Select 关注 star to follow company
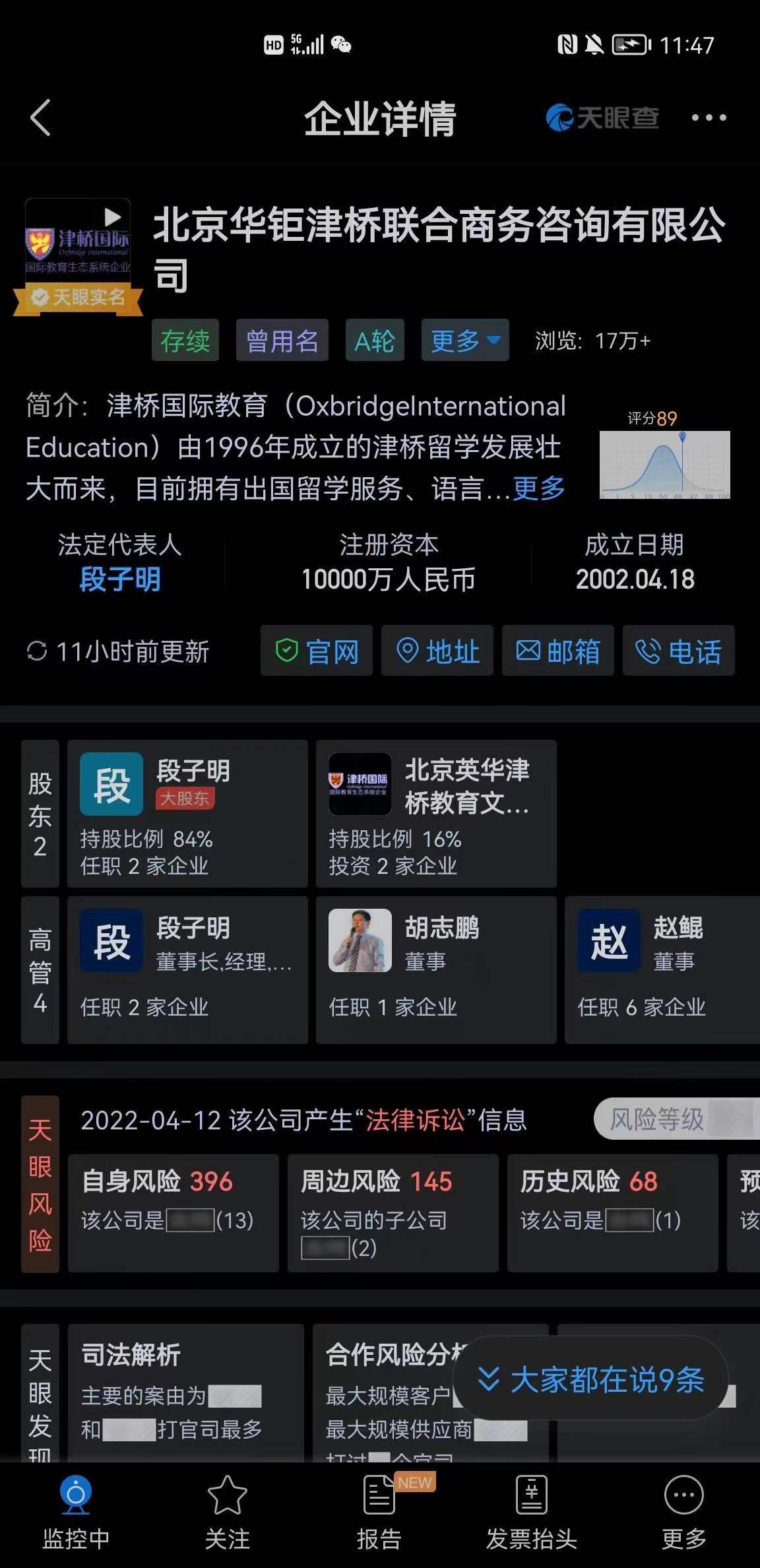760x1568 pixels. pyautogui.click(x=228, y=1512)
